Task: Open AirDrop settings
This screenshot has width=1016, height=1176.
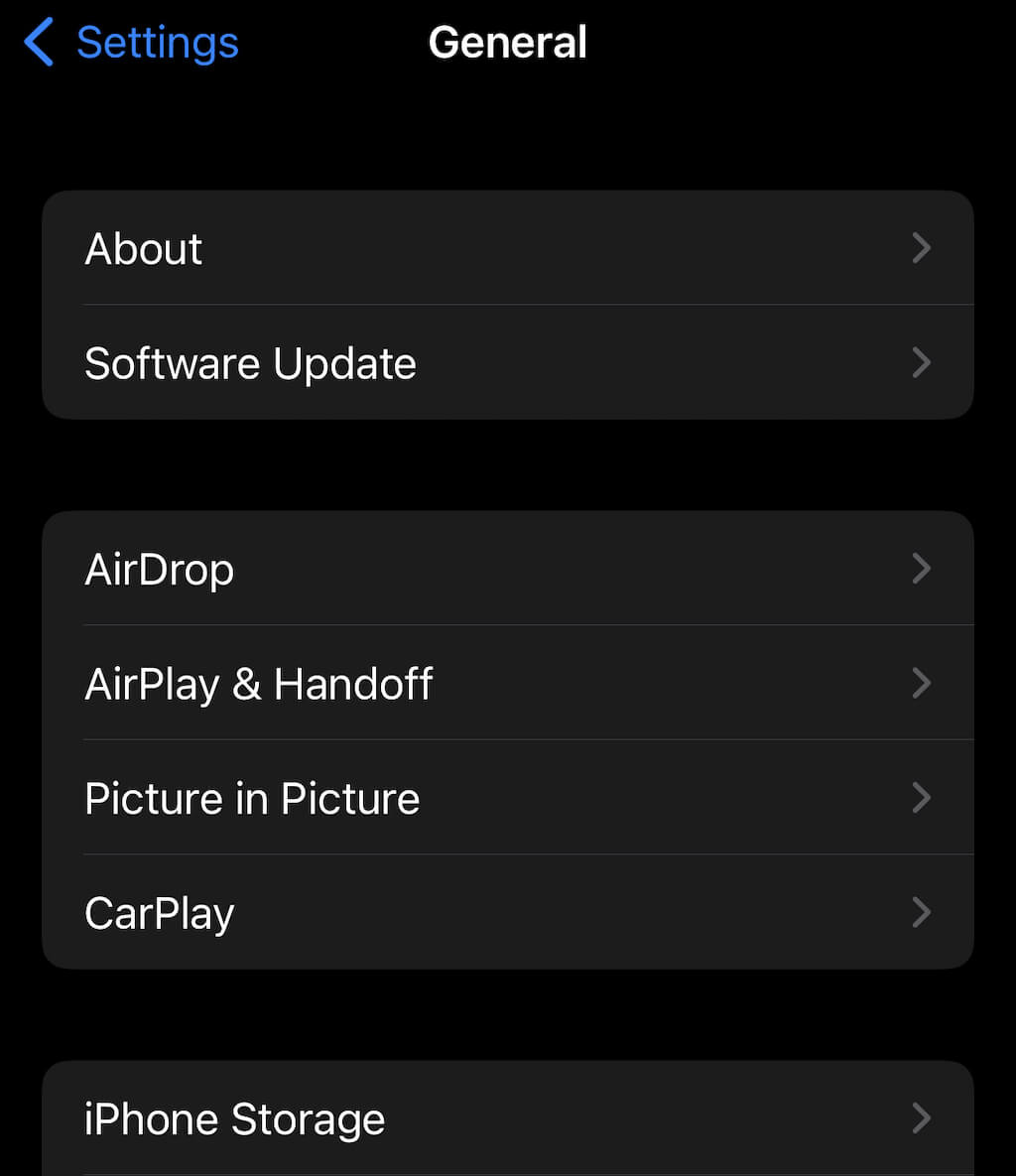Action: click(506, 569)
